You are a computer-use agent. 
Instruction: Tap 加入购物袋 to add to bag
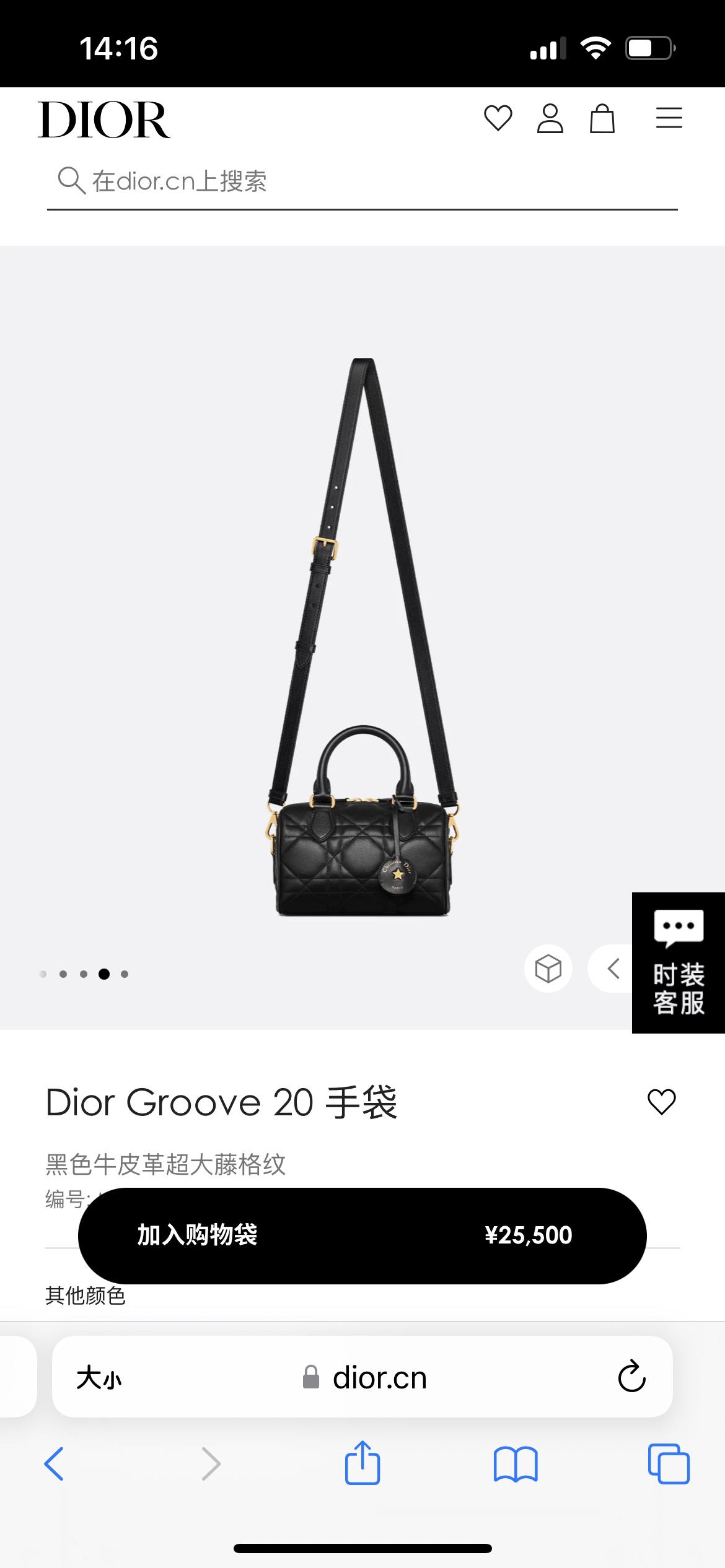[x=362, y=1235]
